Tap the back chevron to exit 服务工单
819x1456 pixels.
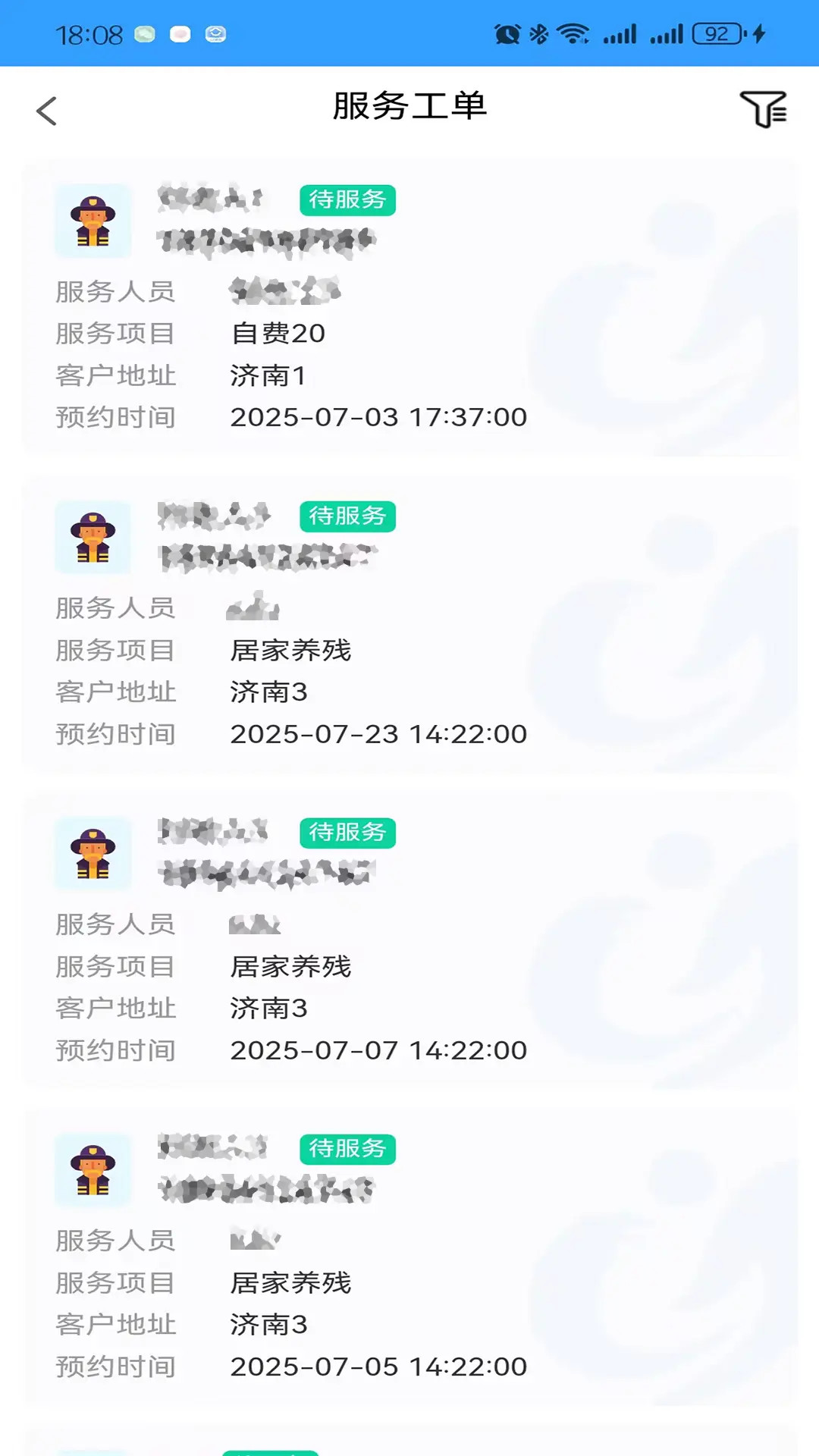coord(47,111)
